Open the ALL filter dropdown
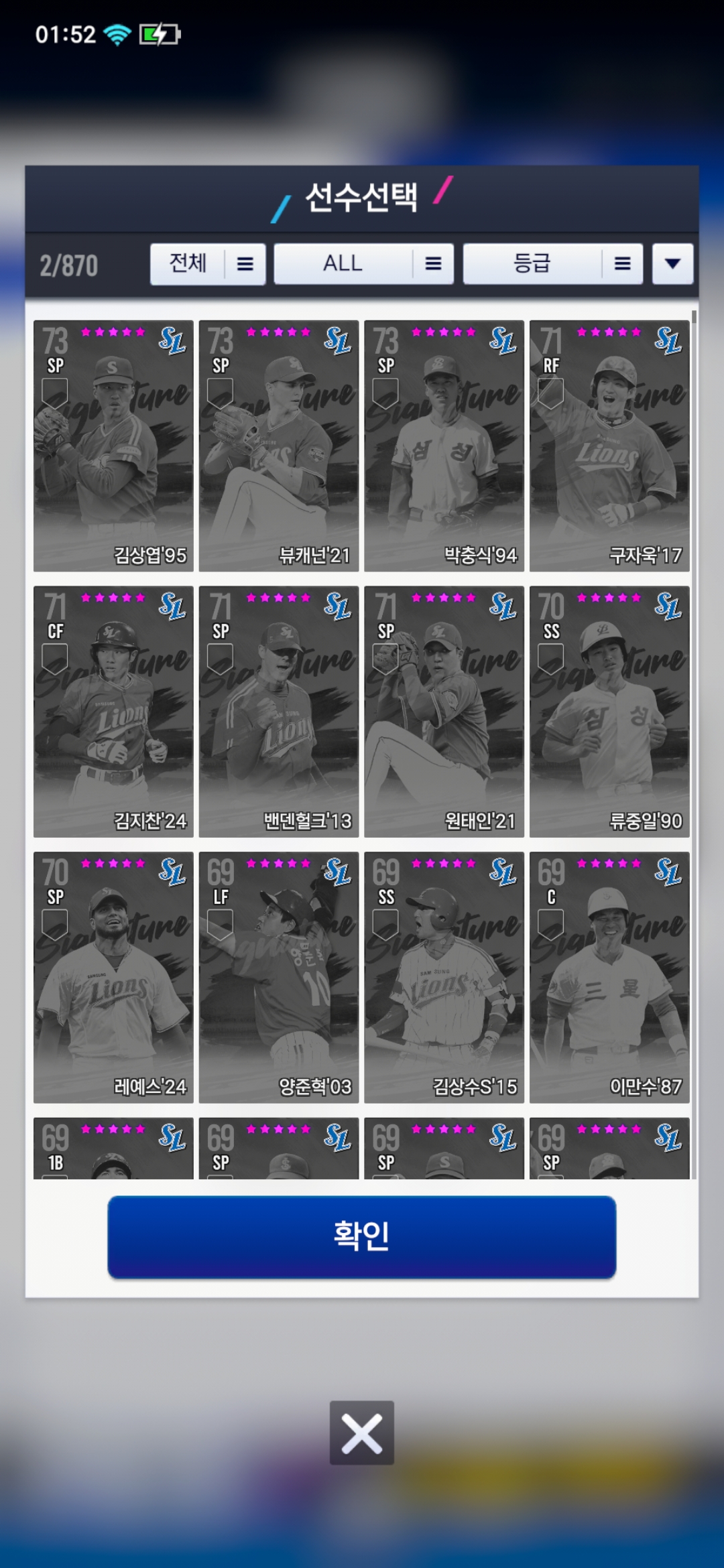 click(363, 264)
